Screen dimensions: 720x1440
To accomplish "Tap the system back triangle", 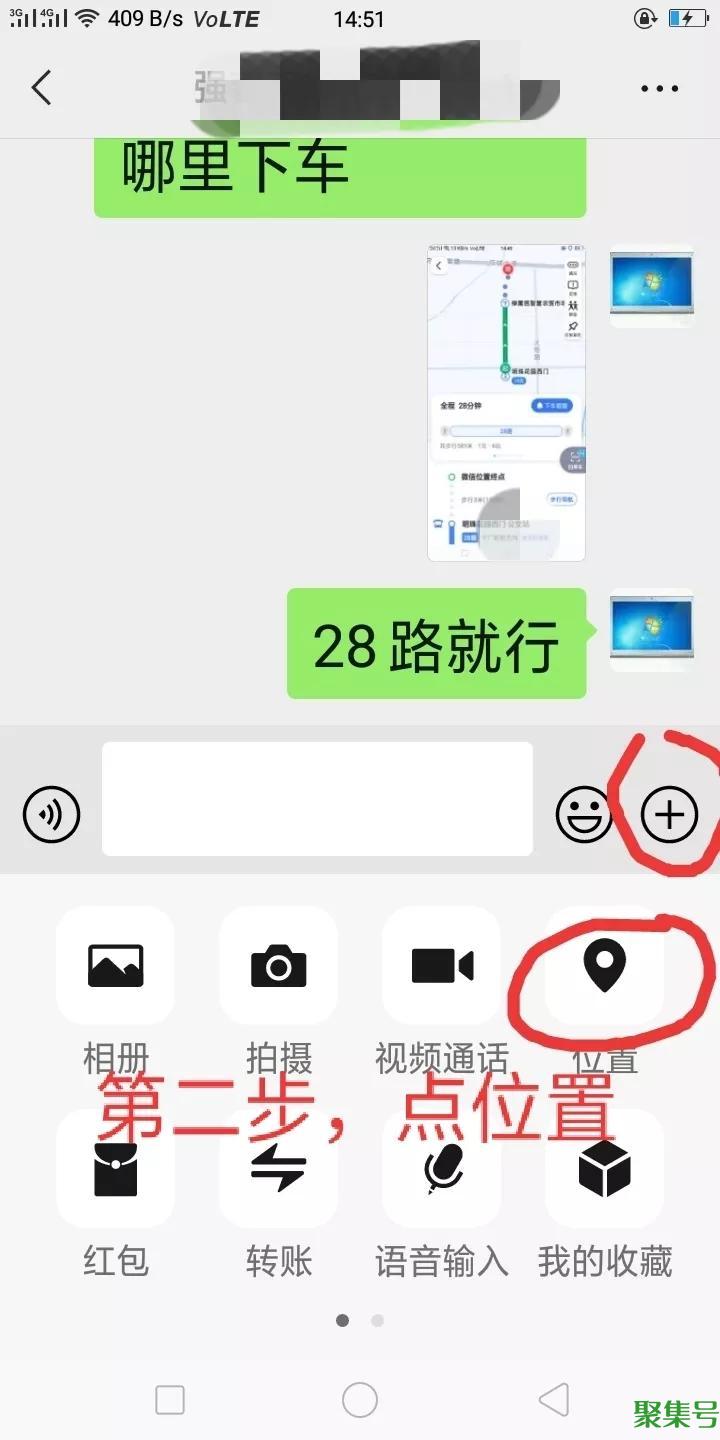I will coord(553,1399).
